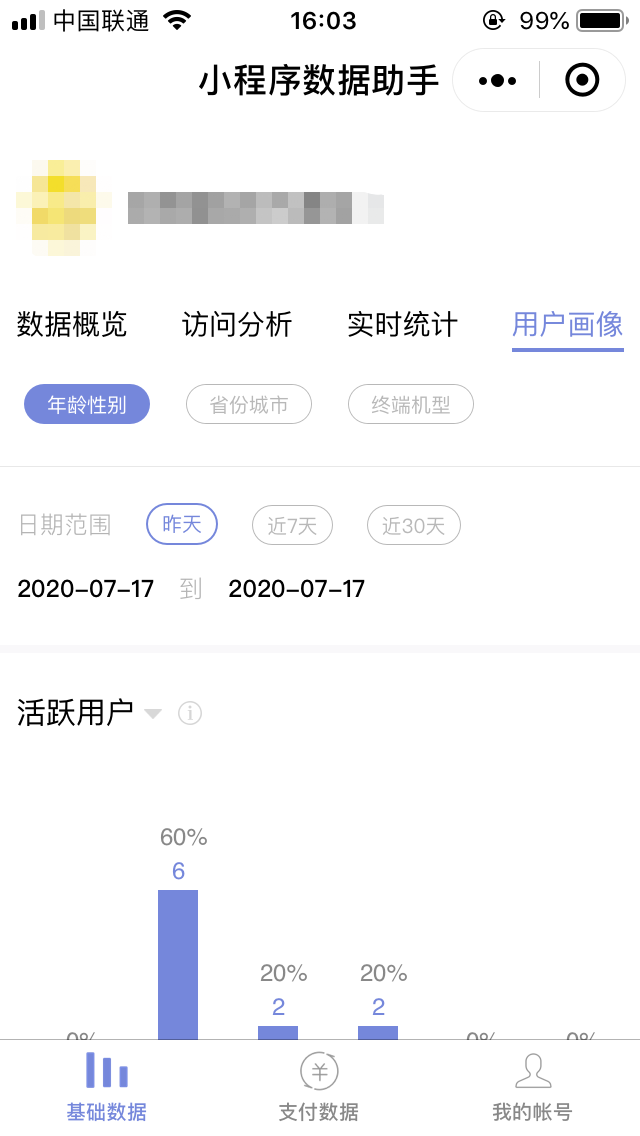Choose the 省份城市 filter chip
Screen dimensions: 640x1136
[249, 405]
